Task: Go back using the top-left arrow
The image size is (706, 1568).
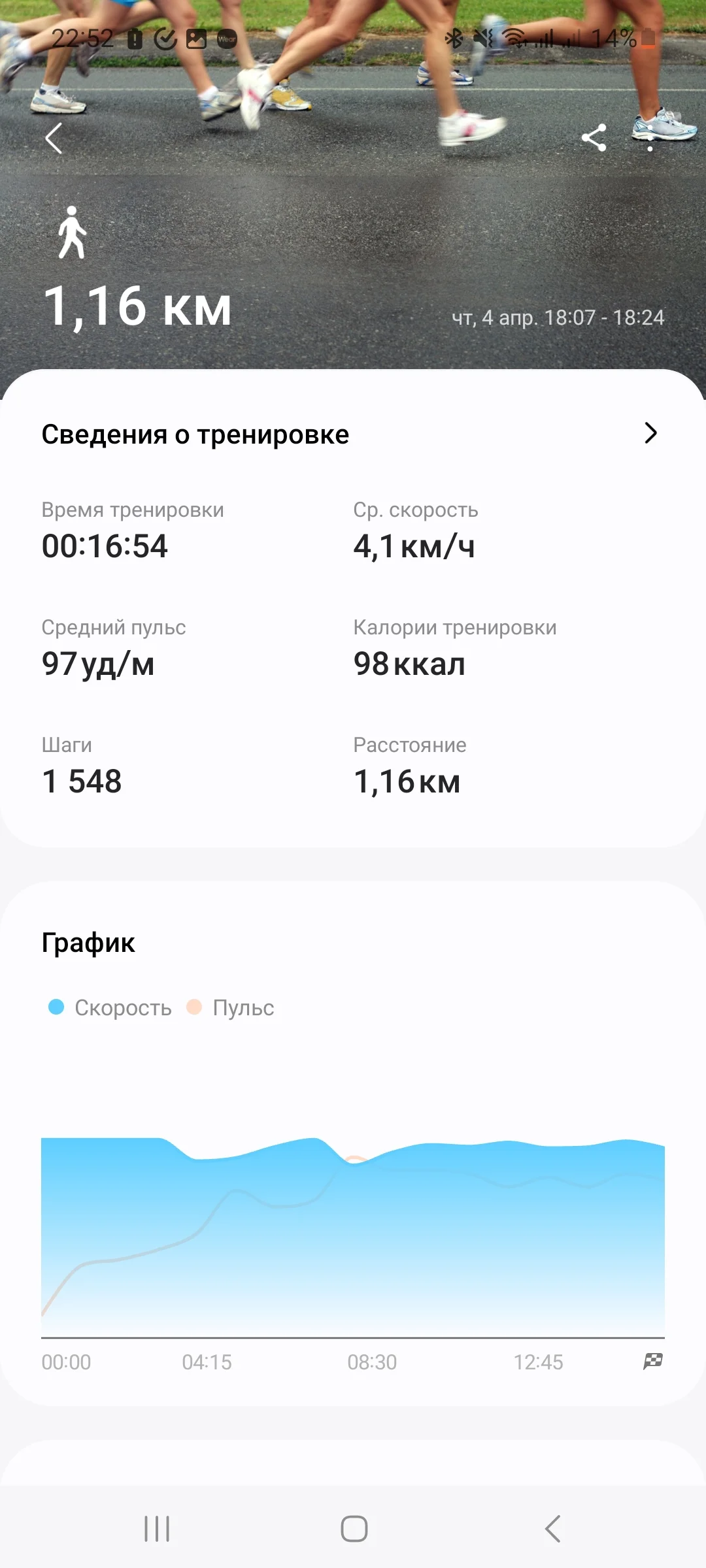Action: (x=54, y=139)
